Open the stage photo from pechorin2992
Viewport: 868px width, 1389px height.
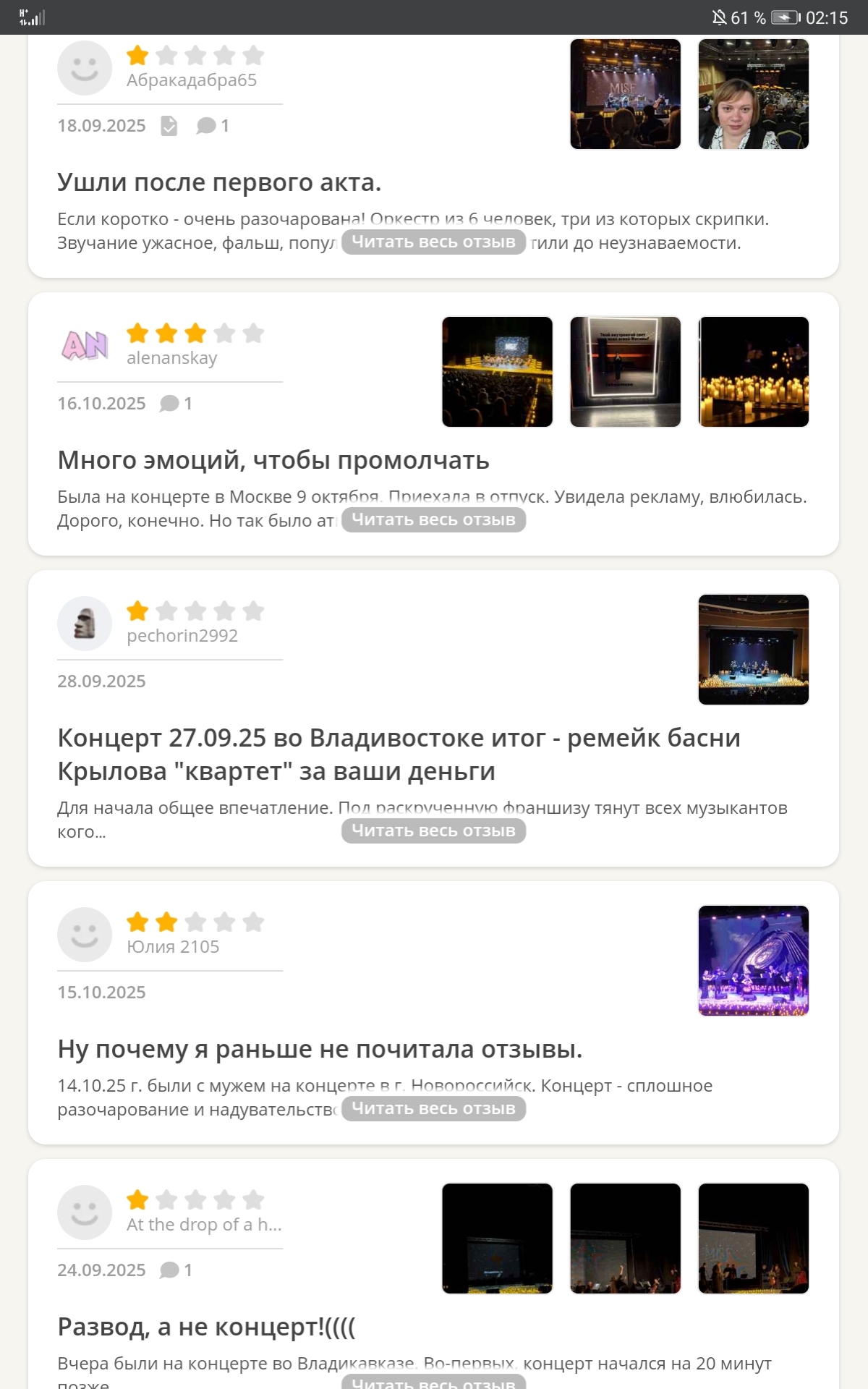coord(753,650)
